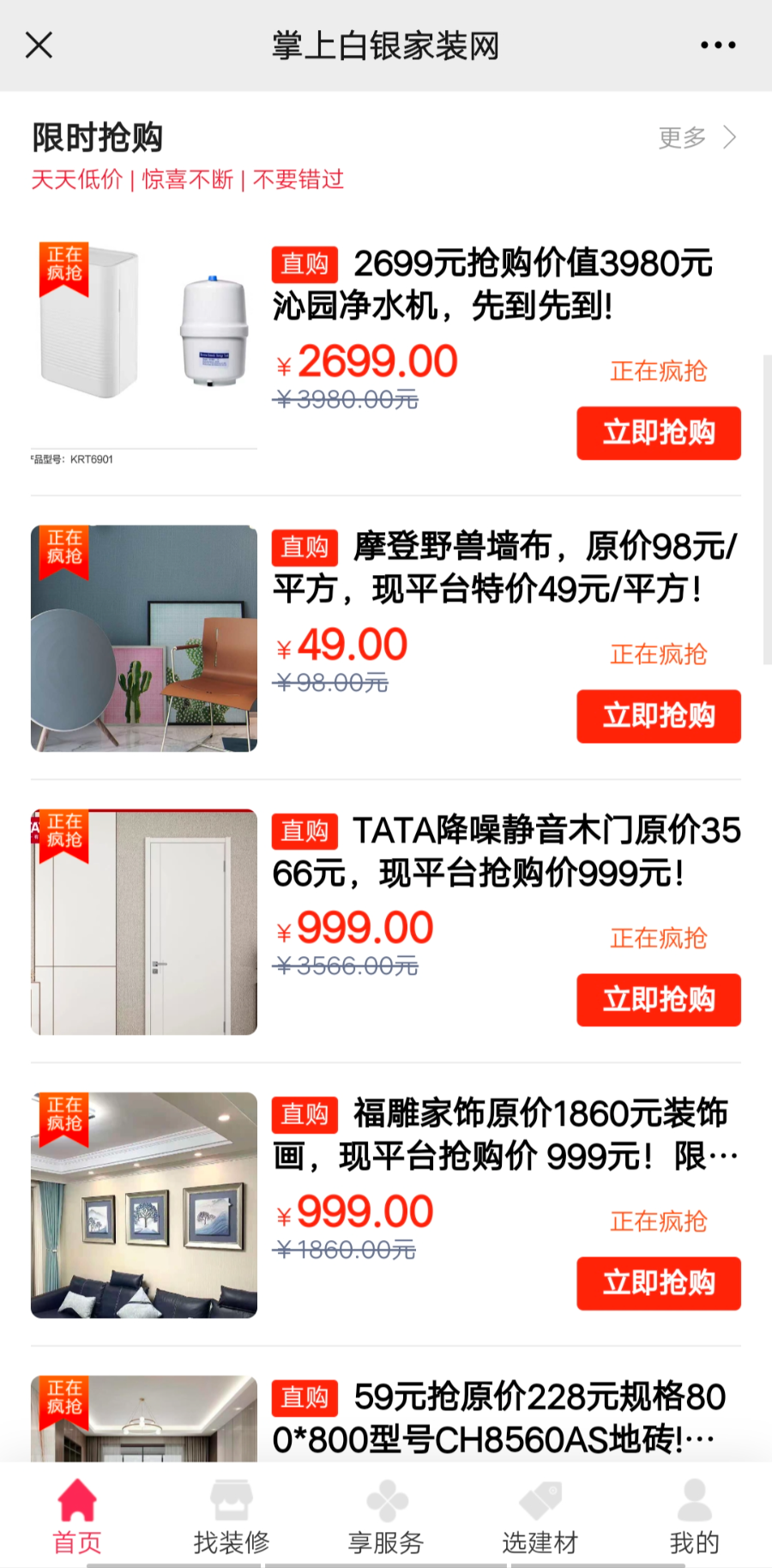
Task: Close the 掌上白银家装网 page
Action: click(x=39, y=45)
